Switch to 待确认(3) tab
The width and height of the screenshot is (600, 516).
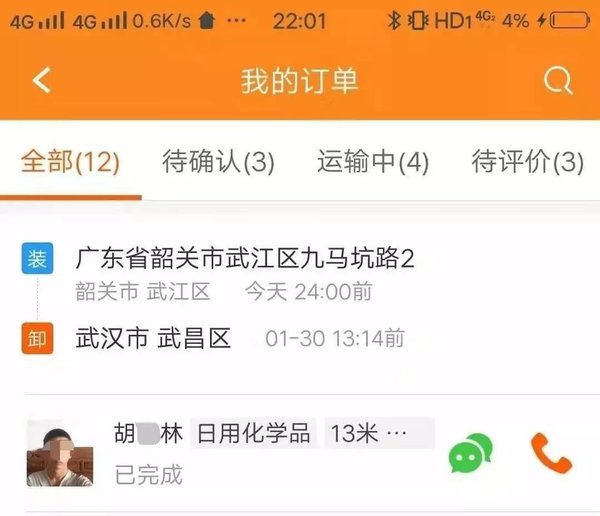coord(218,161)
